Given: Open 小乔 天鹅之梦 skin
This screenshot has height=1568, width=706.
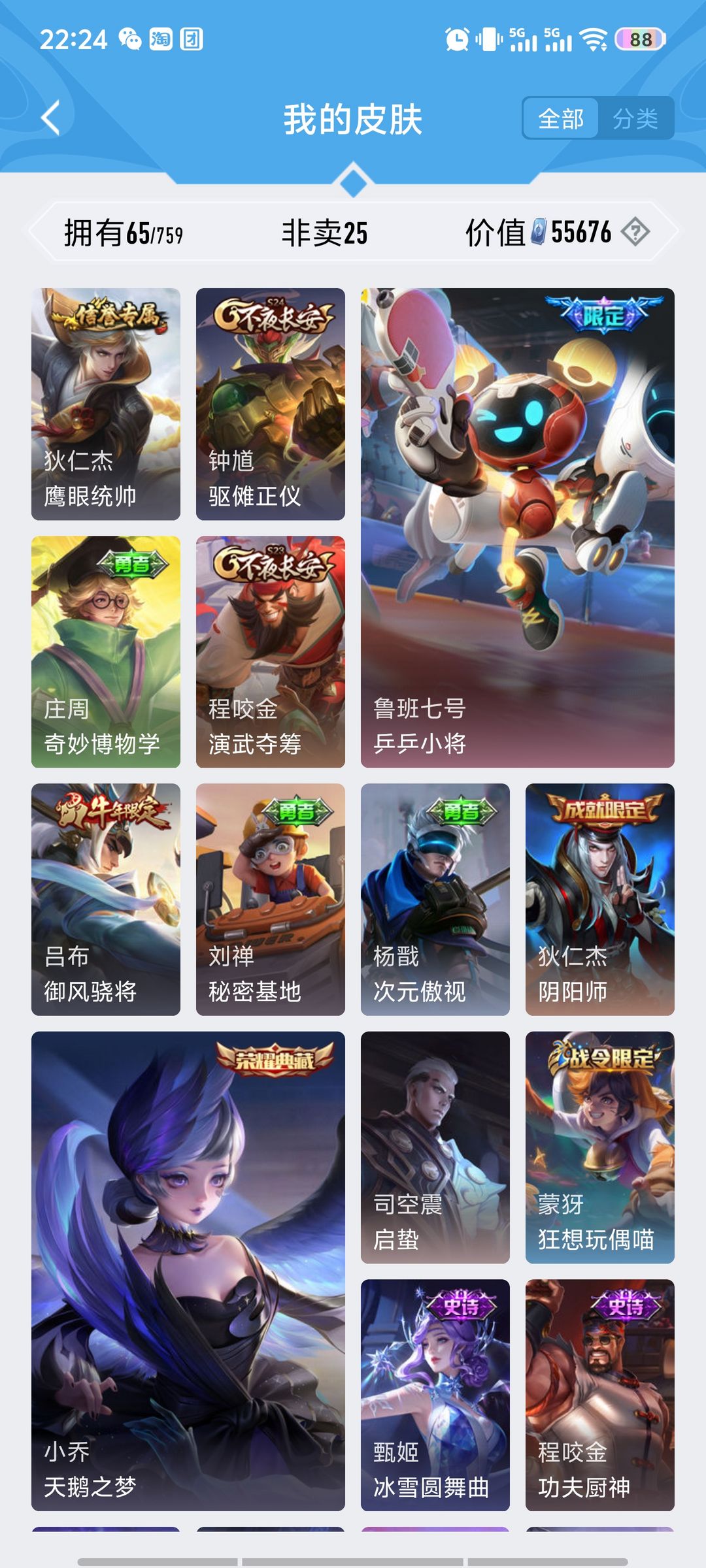Looking at the screenshot, I should pyautogui.click(x=188, y=1271).
